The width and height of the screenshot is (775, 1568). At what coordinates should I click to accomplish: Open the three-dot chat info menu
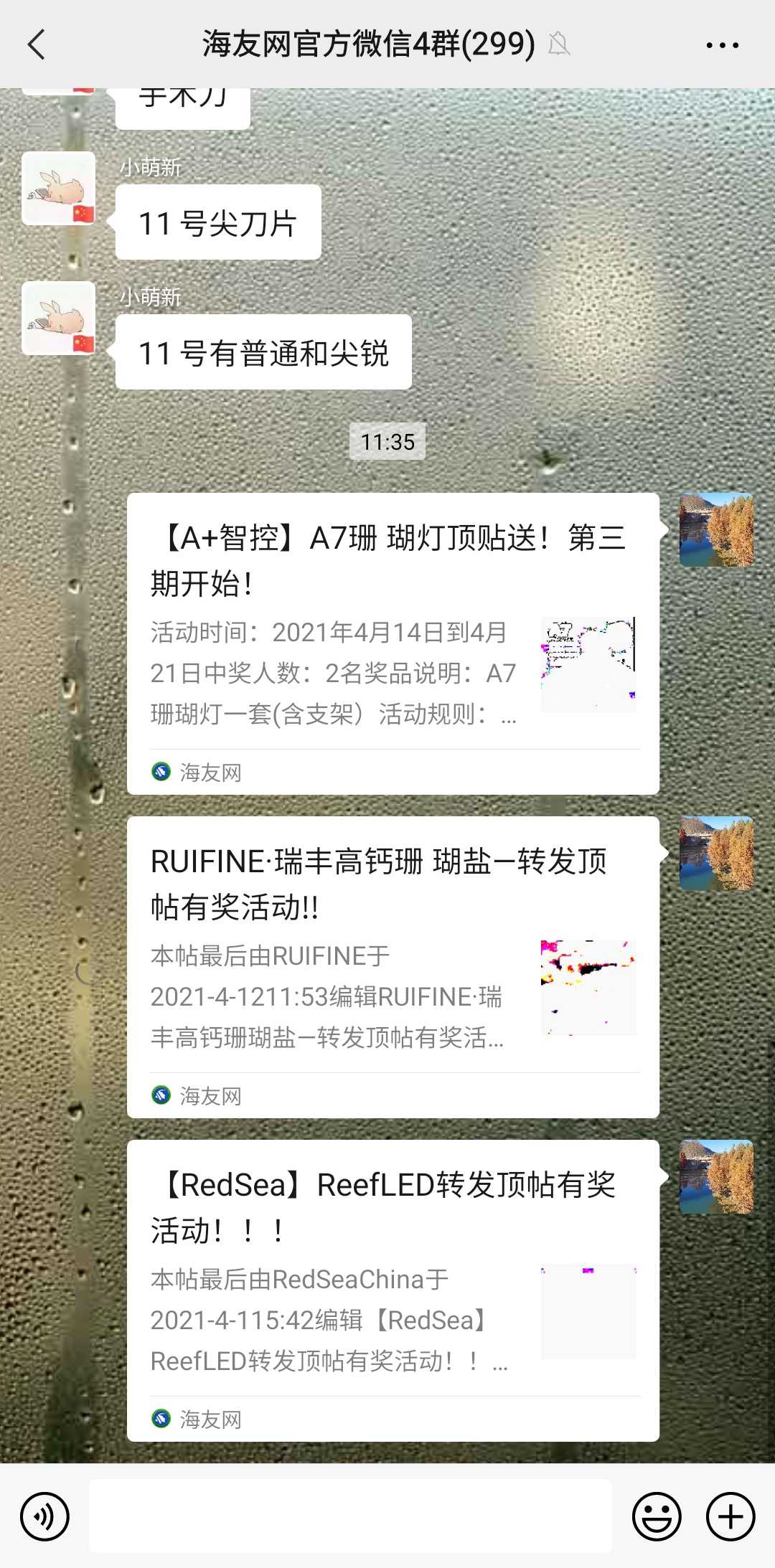coord(722,44)
